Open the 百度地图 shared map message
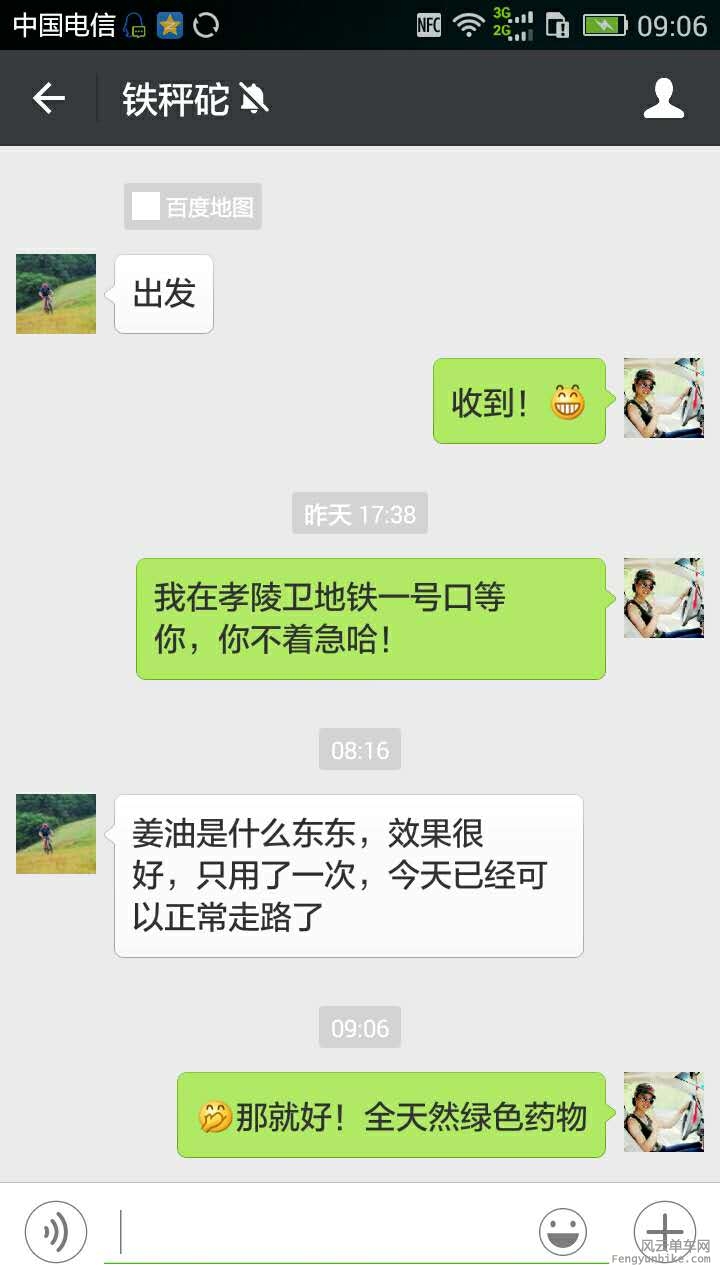This screenshot has width=720, height=1280. point(192,206)
